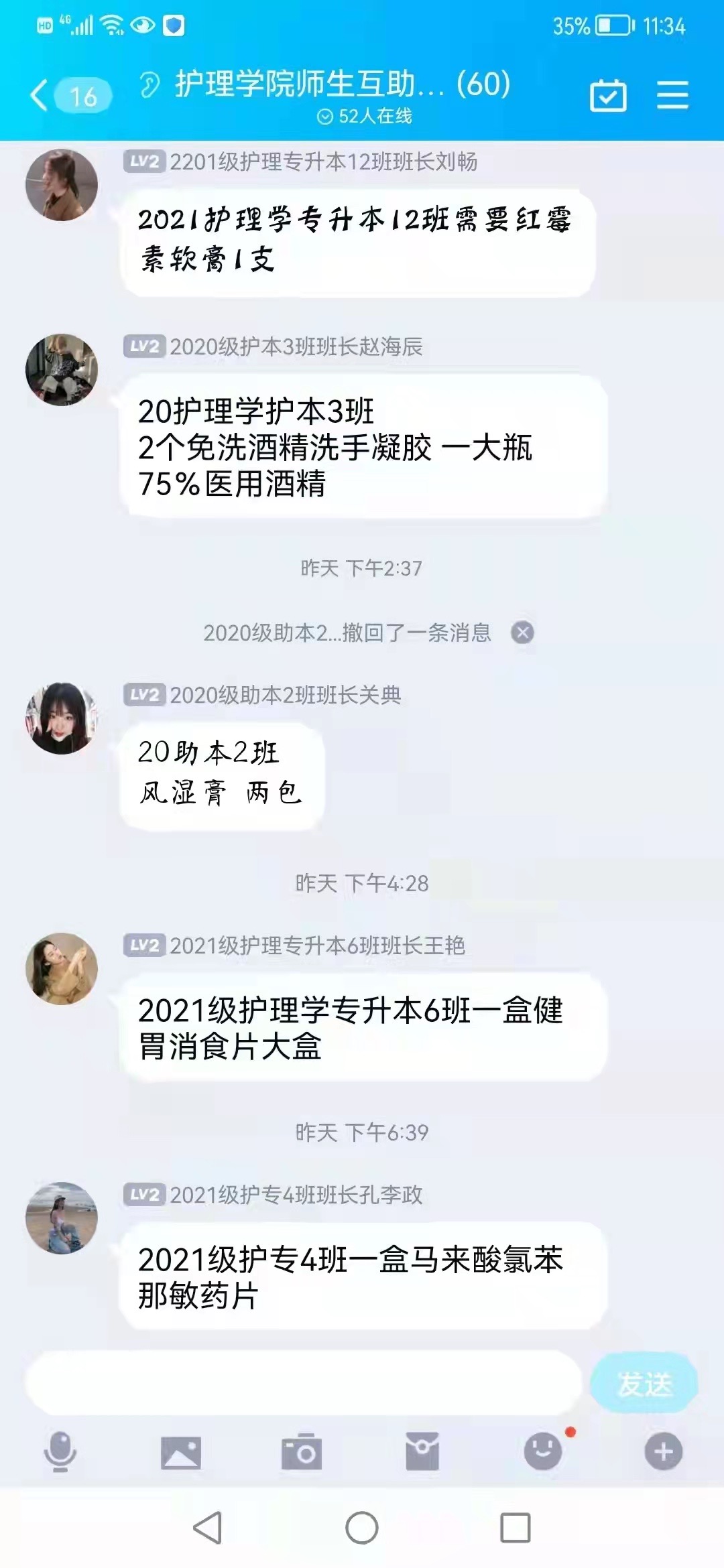724x1568 pixels.
Task: View 关典's profile avatar
Action: click(62, 718)
